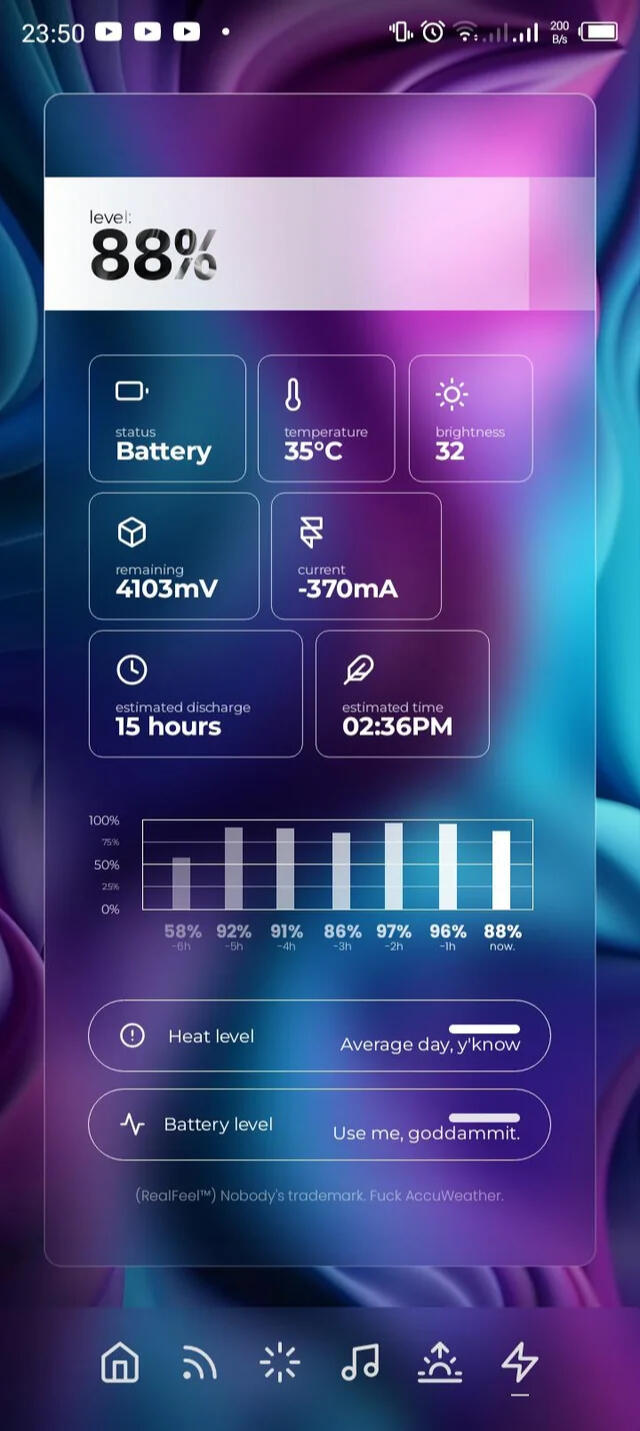The height and width of the screenshot is (1431, 640).
Task: Switch to the spinner icon tab
Action: coord(280,1362)
